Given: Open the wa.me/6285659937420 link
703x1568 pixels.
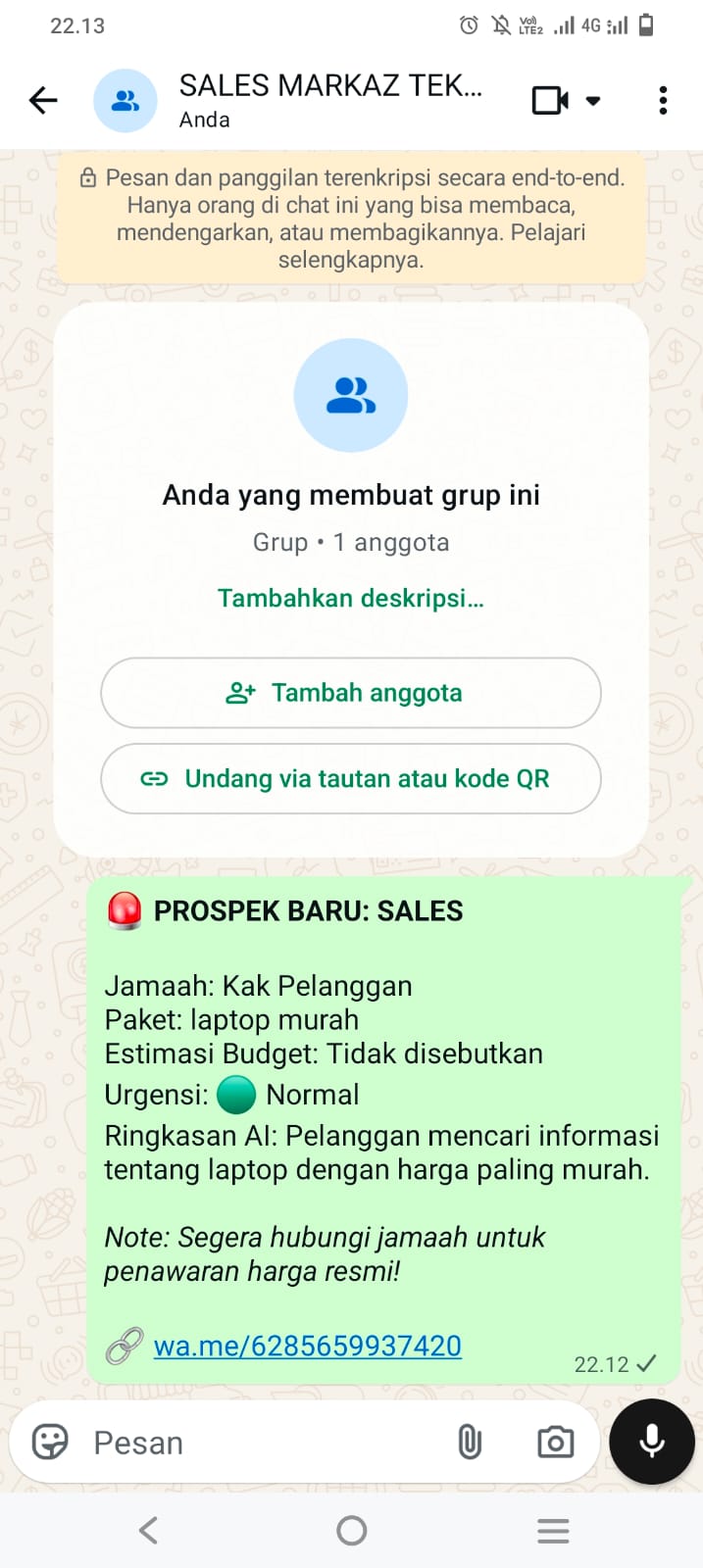Looking at the screenshot, I should [307, 1346].
